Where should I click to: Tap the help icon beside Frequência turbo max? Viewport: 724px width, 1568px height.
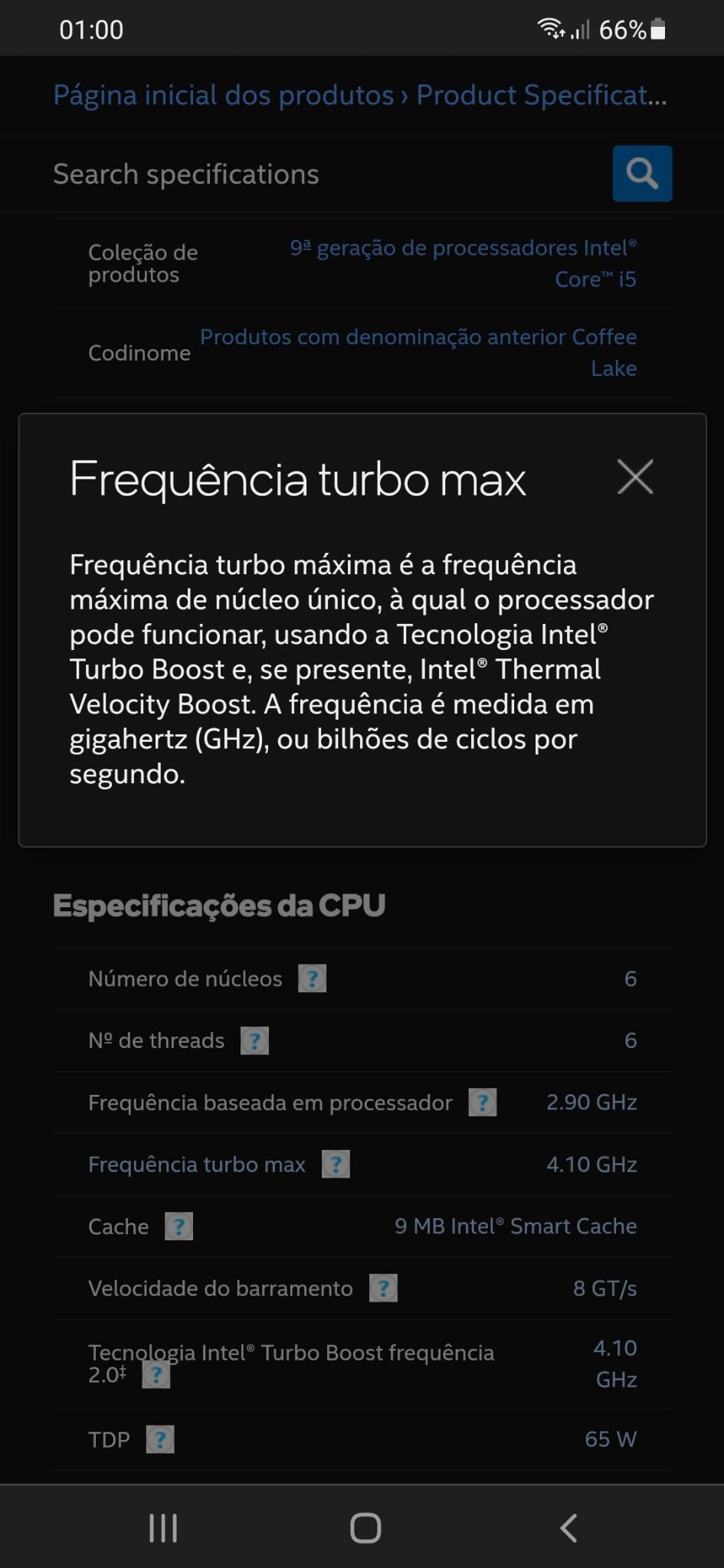(336, 1165)
